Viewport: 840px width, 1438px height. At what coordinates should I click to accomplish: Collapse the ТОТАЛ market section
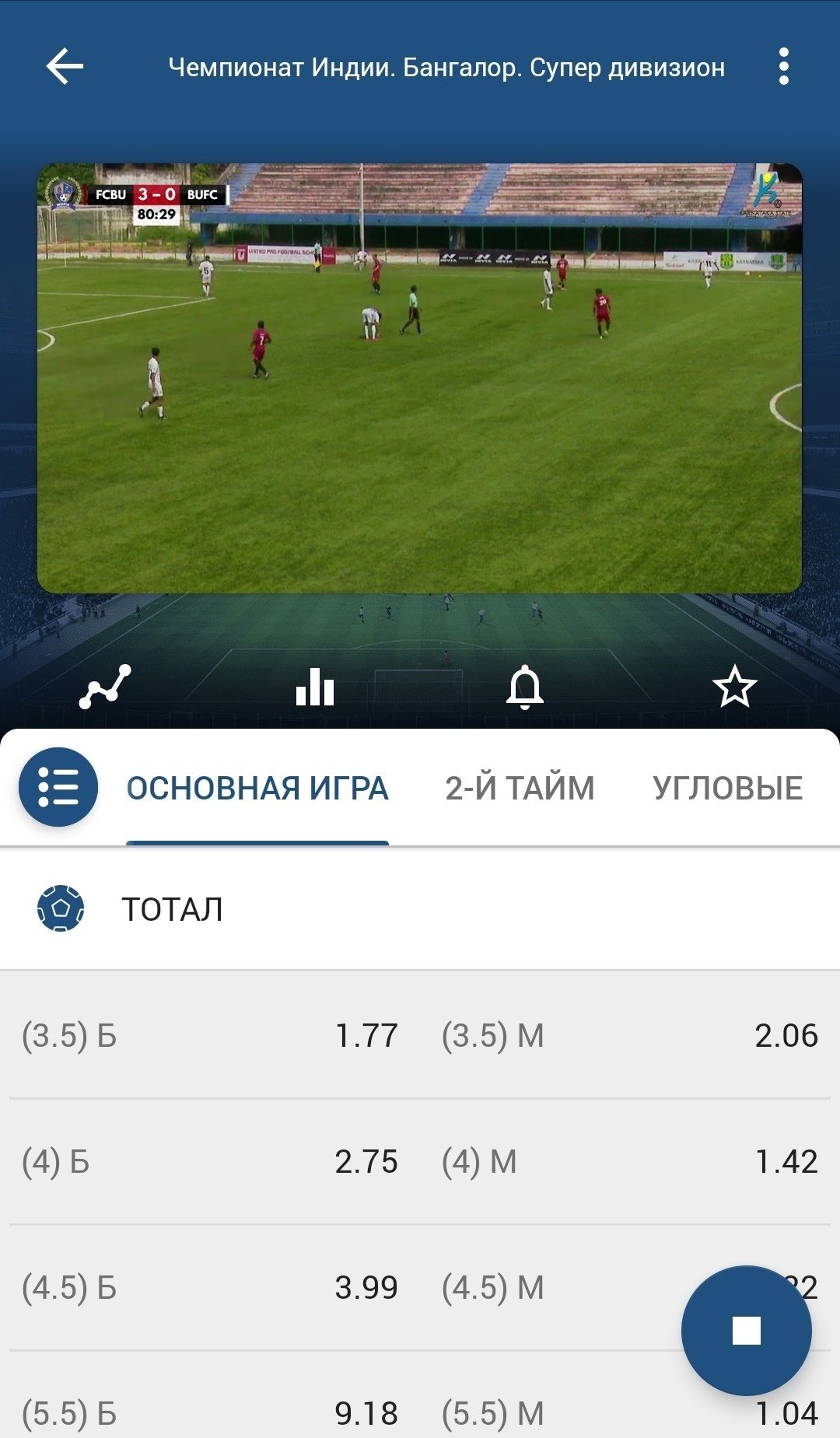coord(420,909)
